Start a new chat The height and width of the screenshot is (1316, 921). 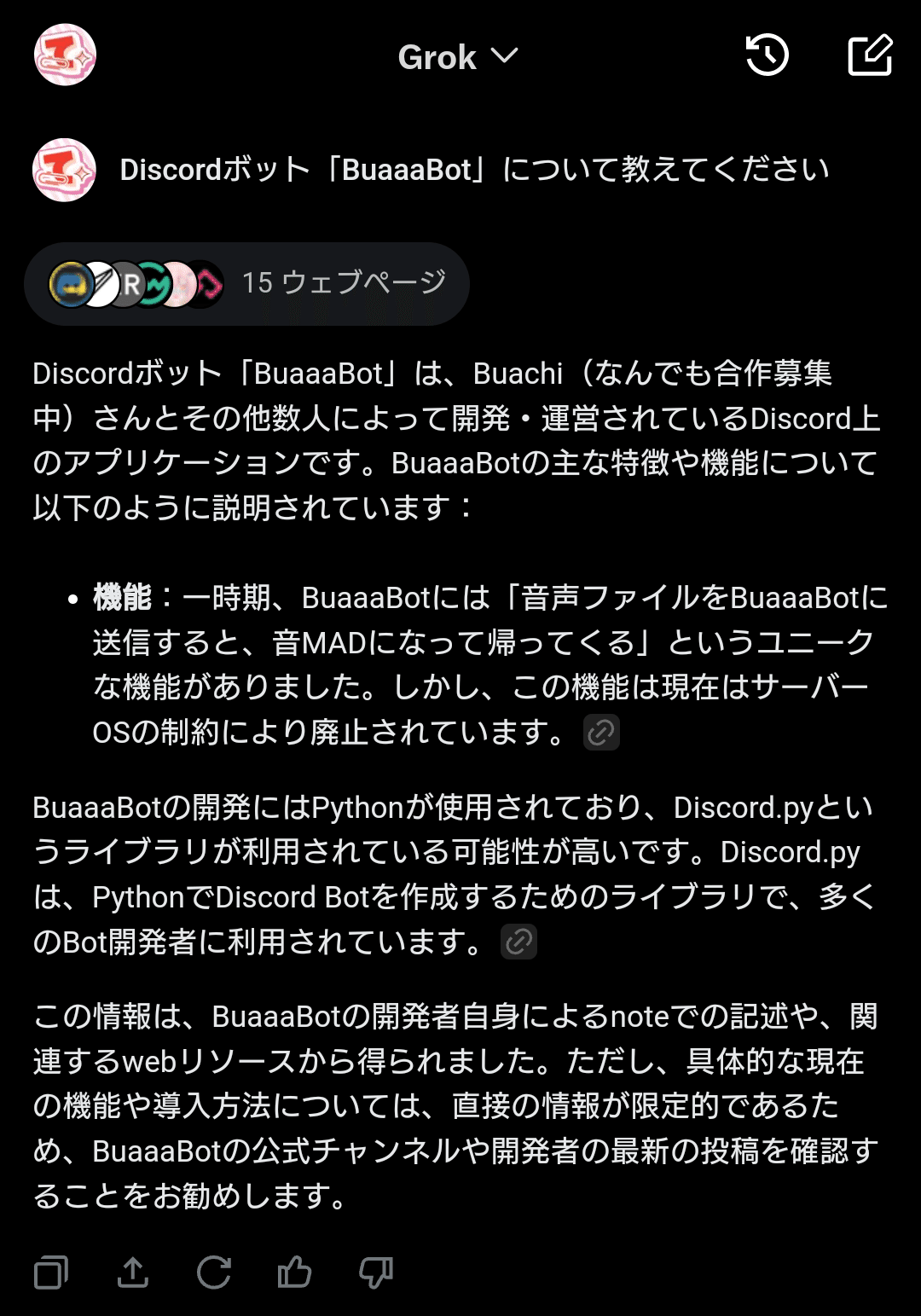click(870, 55)
